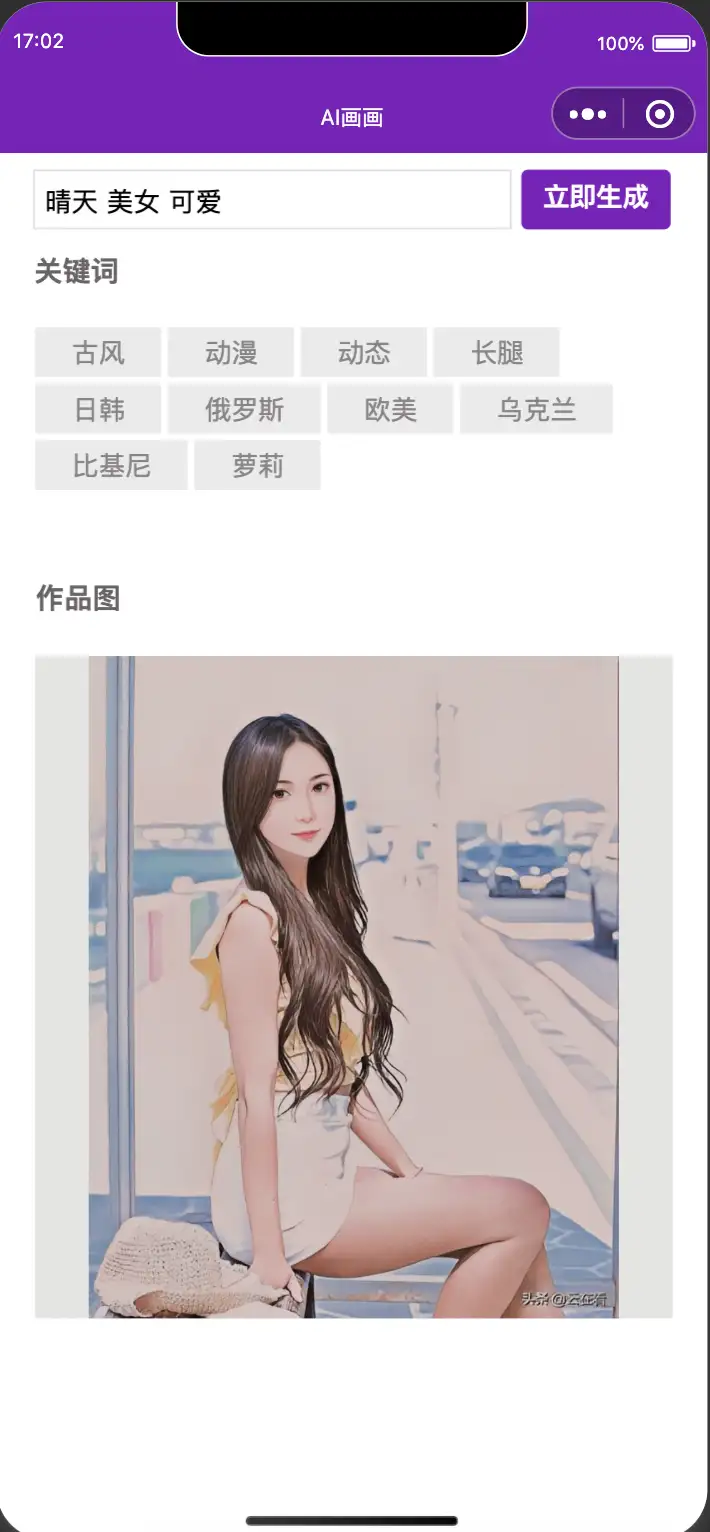Select the 日韩 keyword

pyautogui.click(x=98, y=409)
